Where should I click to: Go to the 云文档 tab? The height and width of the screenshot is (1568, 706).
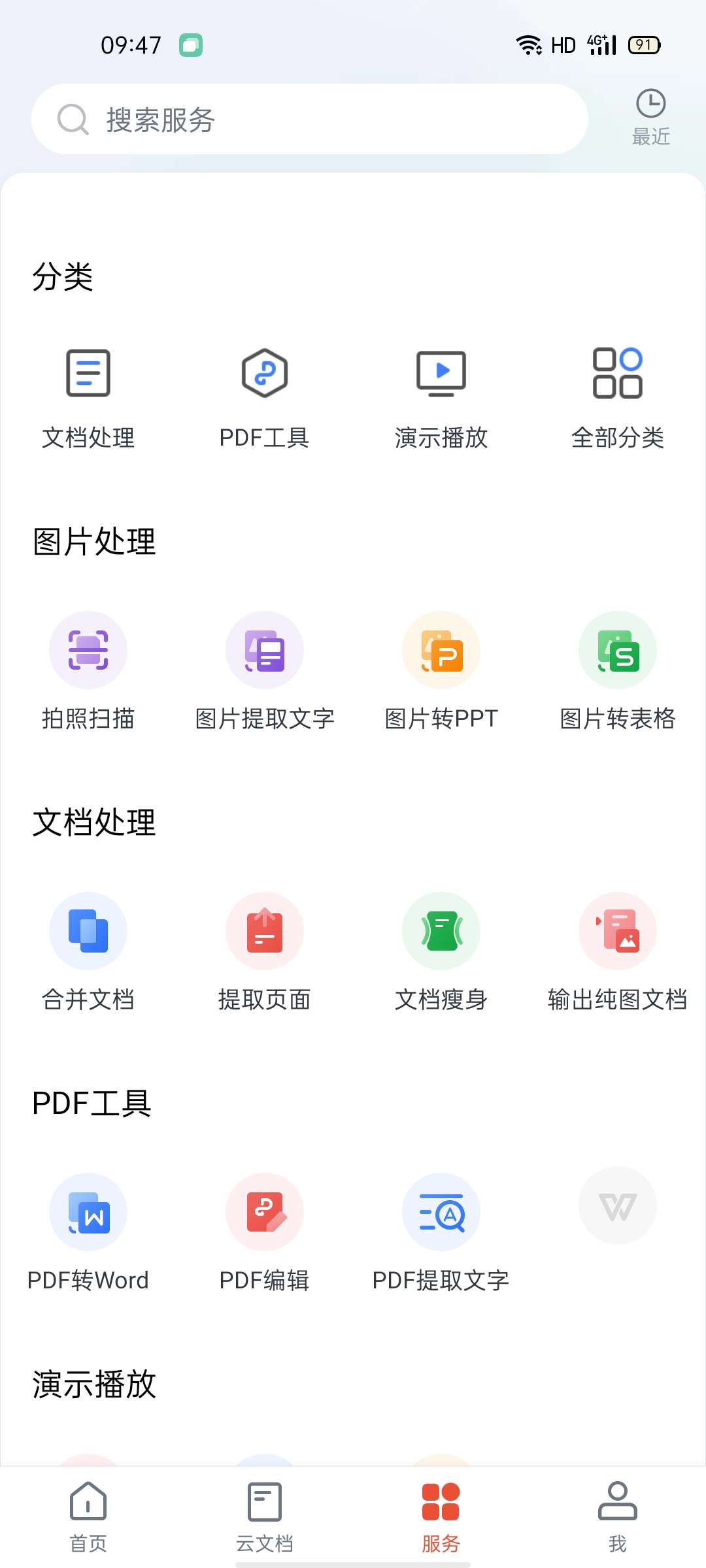265,1517
